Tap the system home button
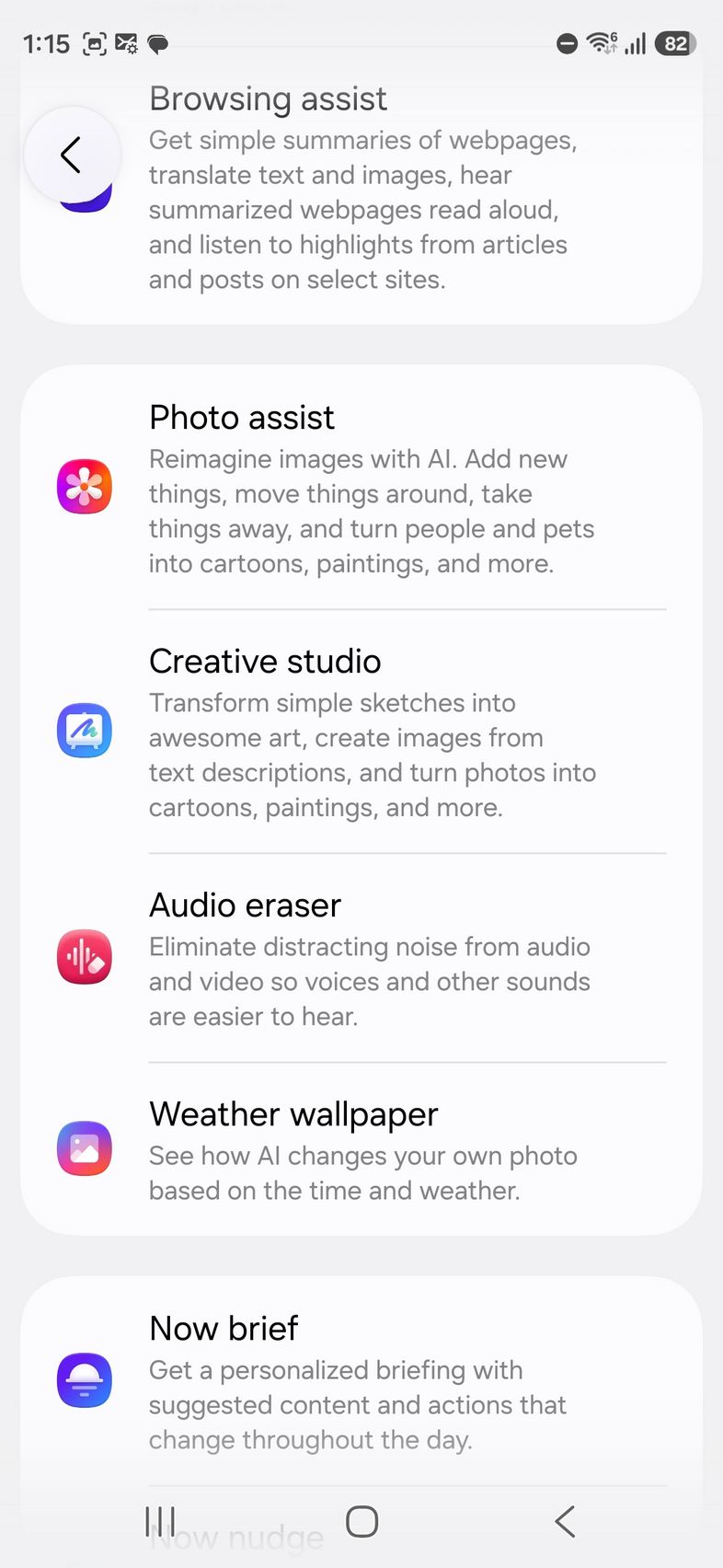Screen dimensions: 723x1568 (x=361, y=1522)
